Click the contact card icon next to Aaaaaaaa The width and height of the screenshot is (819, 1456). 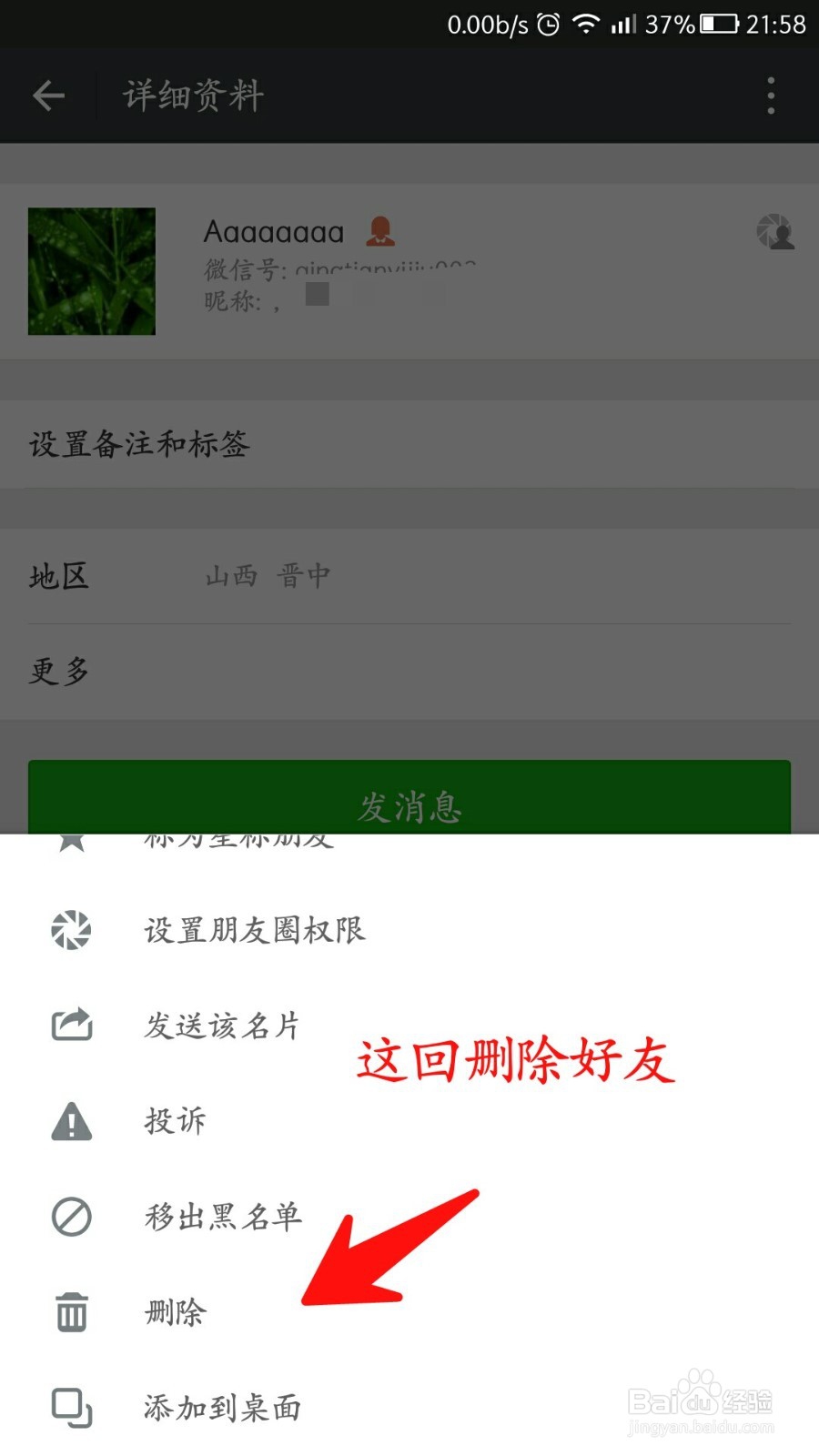pos(379,231)
